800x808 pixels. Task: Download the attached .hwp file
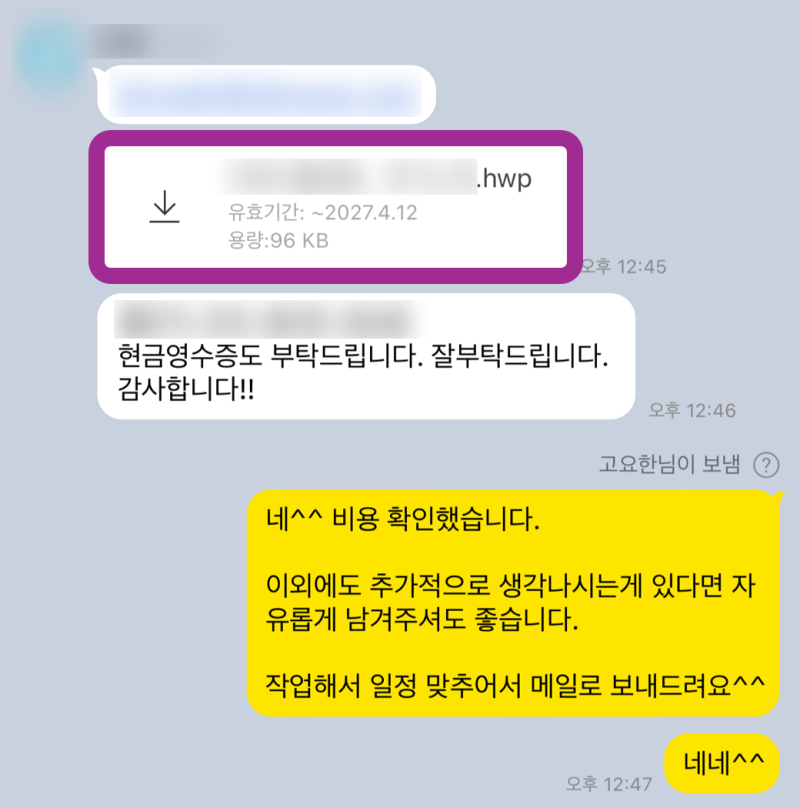tap(164, 208)
